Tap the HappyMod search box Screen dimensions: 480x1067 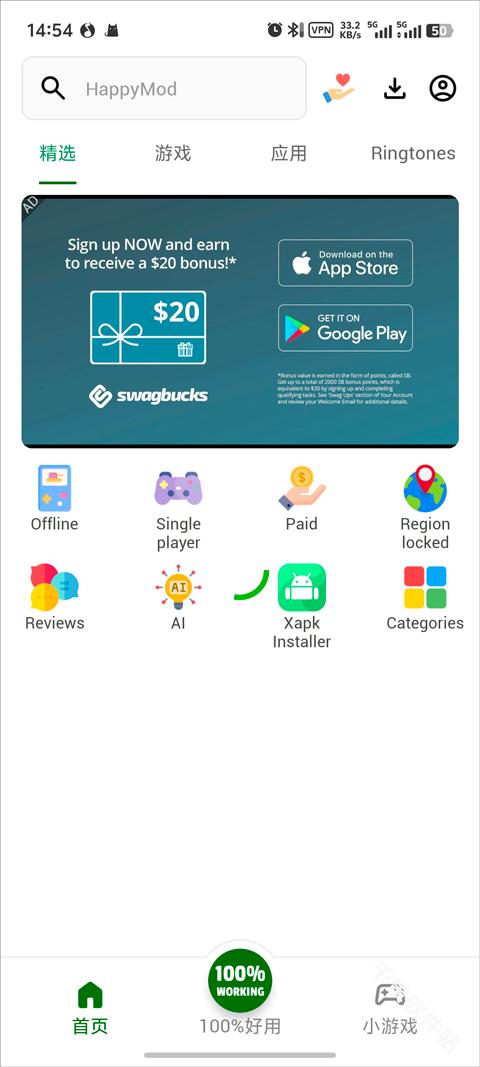[x=164, y=88]
